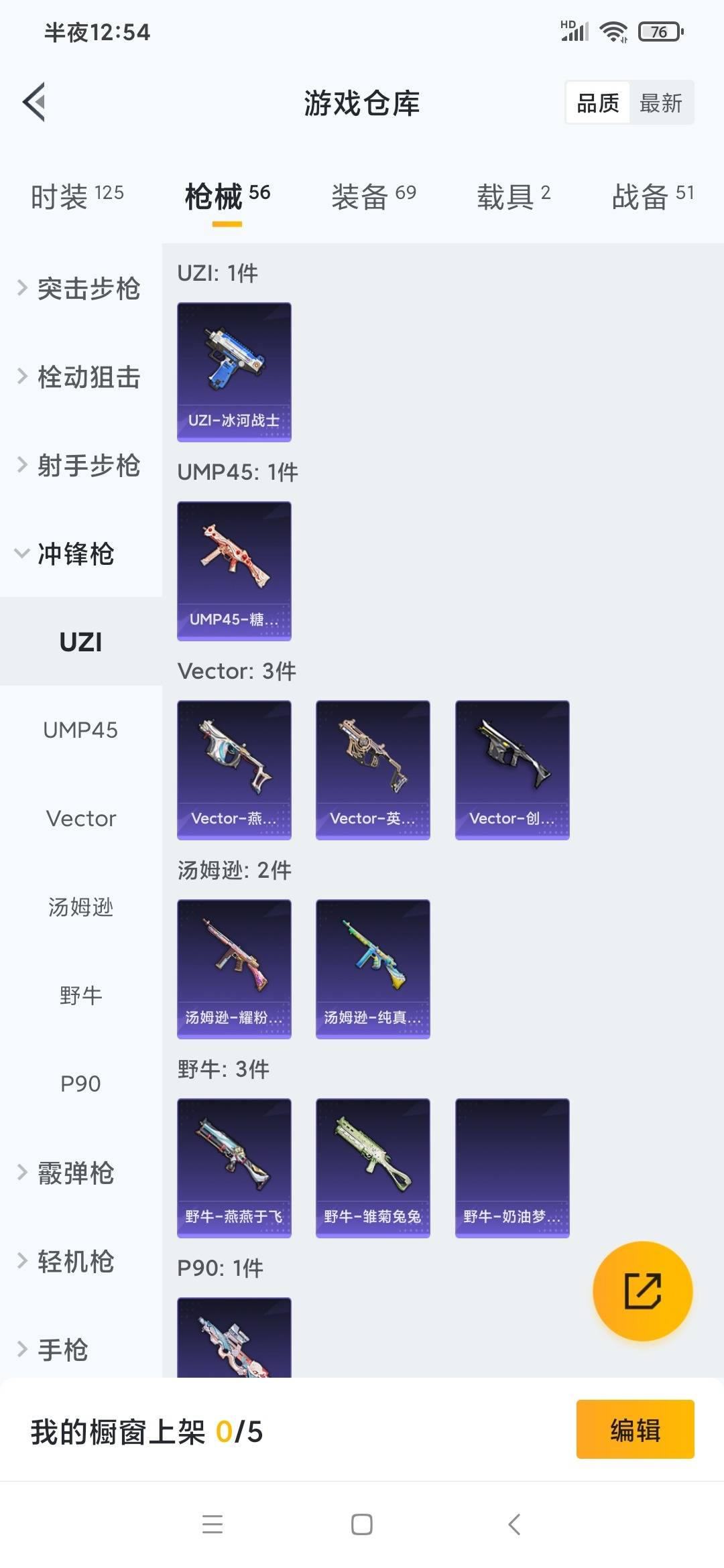
Task: Go back using the top-left arrow
Action: click(35, 103)
